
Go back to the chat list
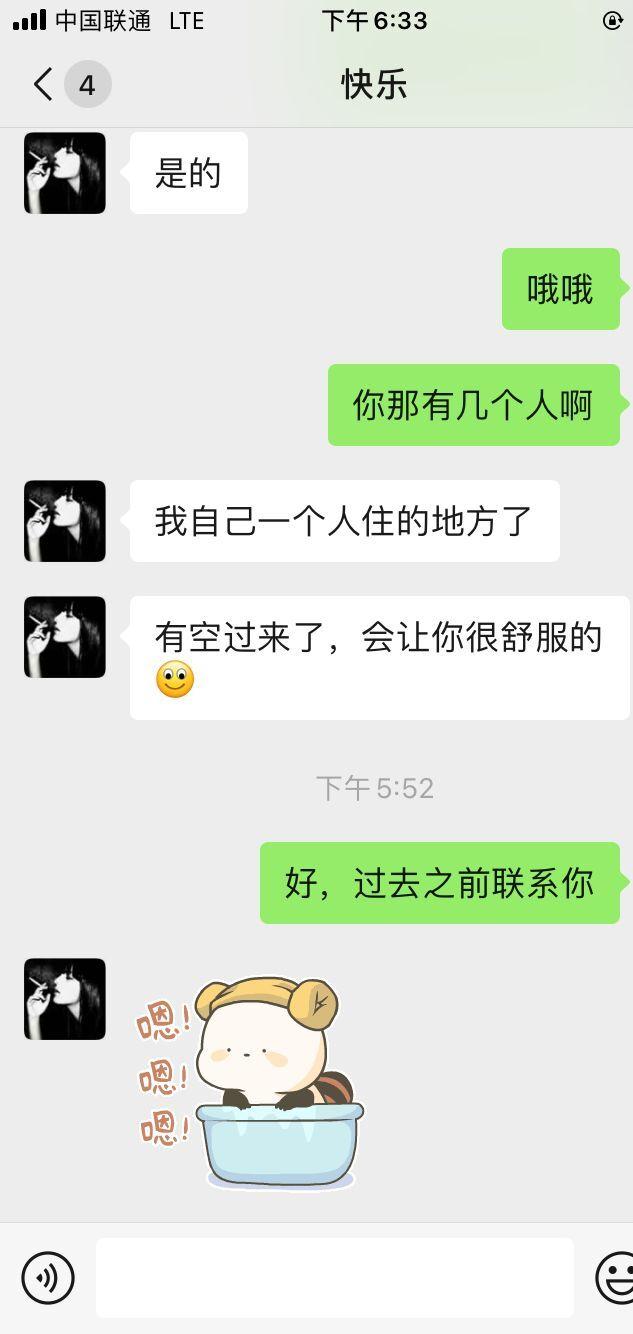[43, 85]
